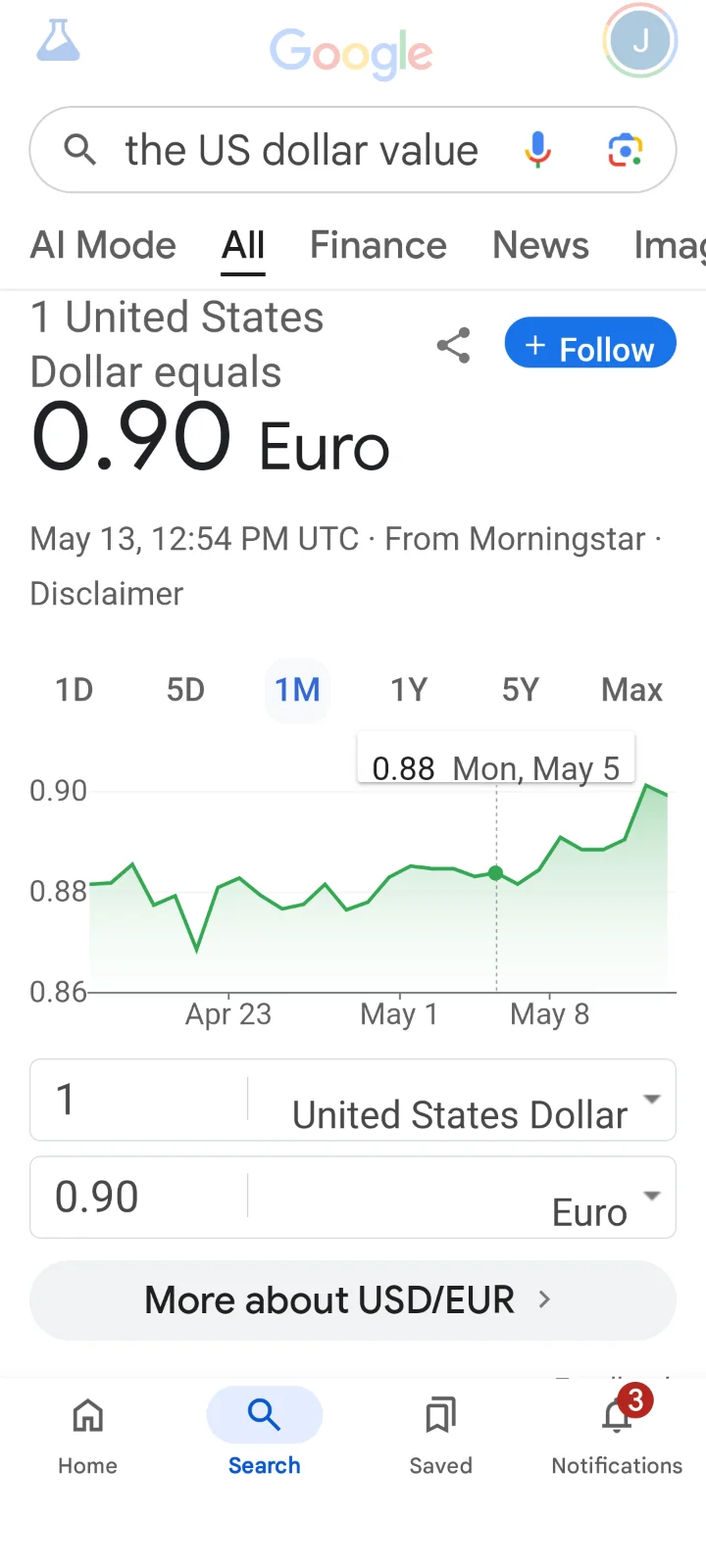The width and height of the screenshot is (706, 1568).
Task: Select the Max chart range
Action: tap(631, 690)
